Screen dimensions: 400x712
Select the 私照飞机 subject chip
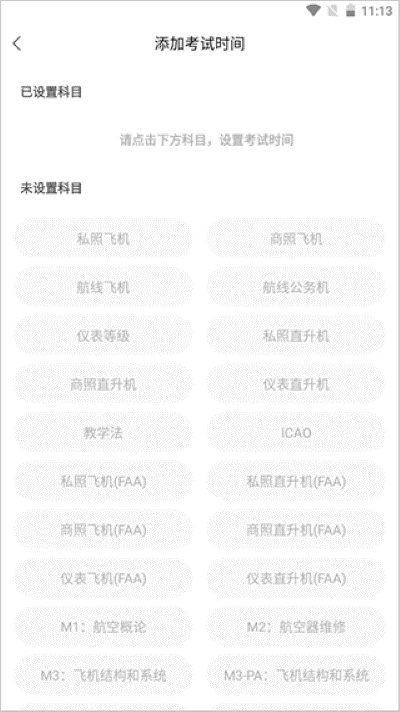pos(103,239)
